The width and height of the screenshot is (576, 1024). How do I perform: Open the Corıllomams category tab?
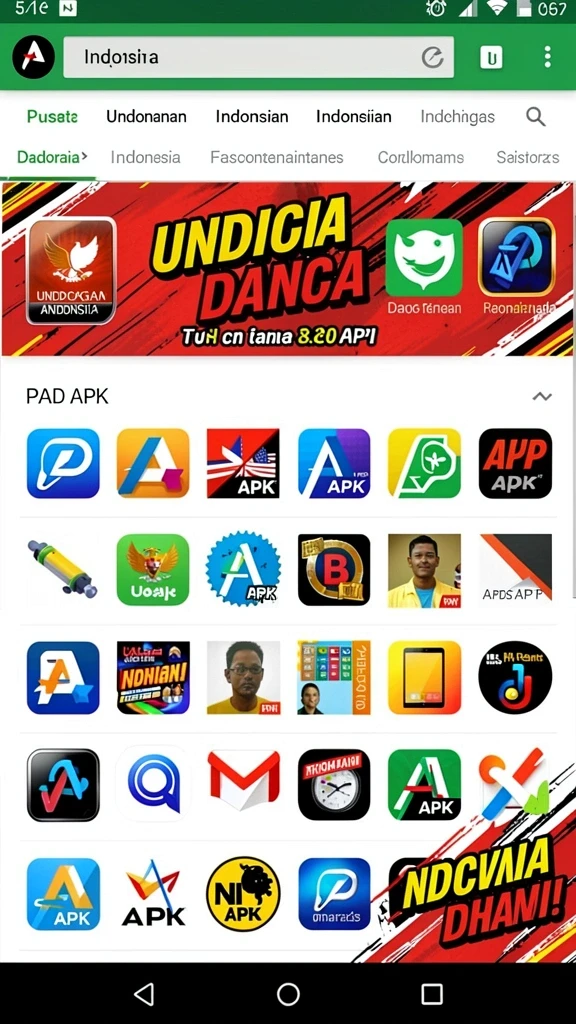(x=421, y=157)
